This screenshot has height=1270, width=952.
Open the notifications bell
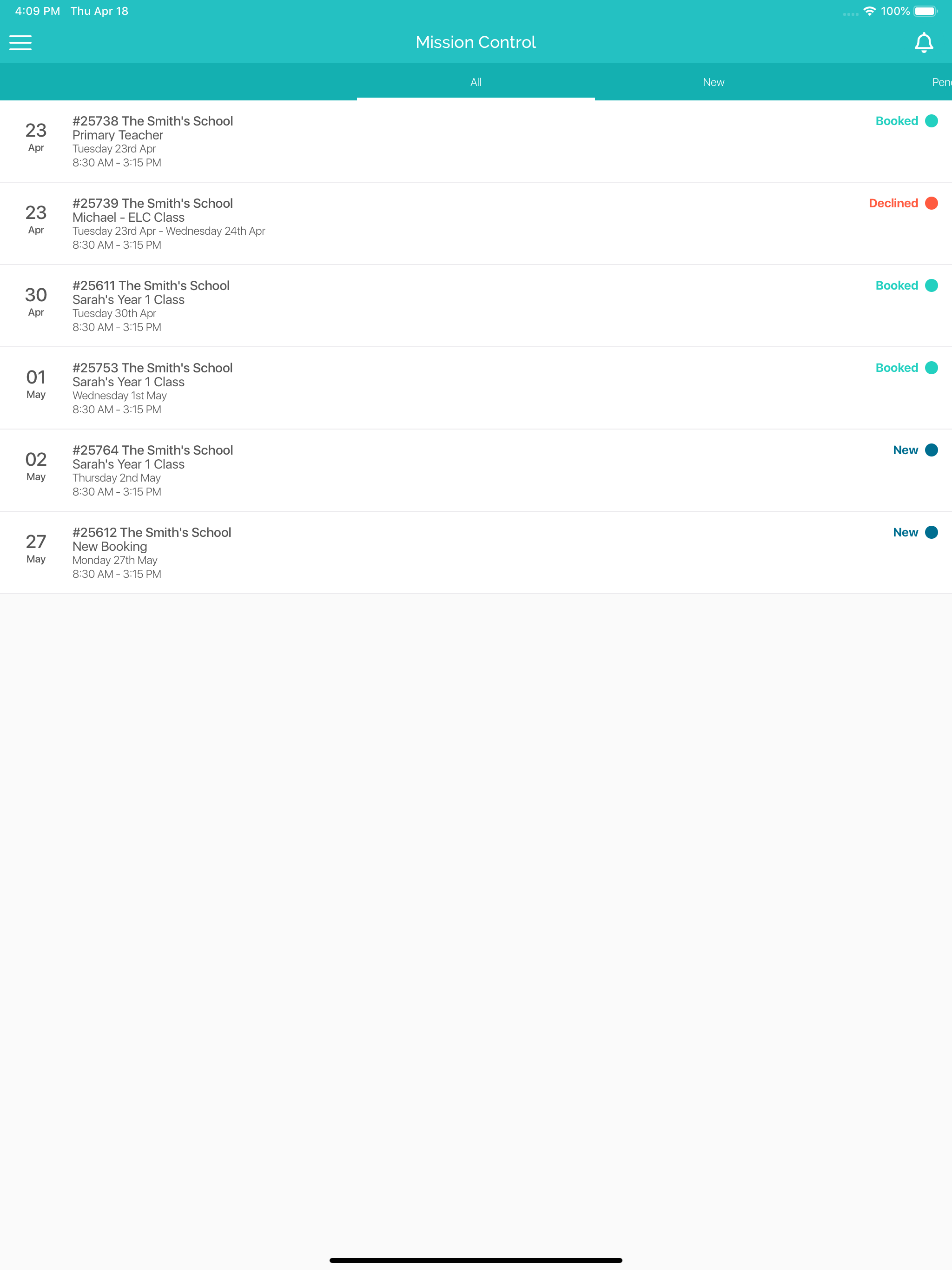pyautogui.click(x=923, y=42)
